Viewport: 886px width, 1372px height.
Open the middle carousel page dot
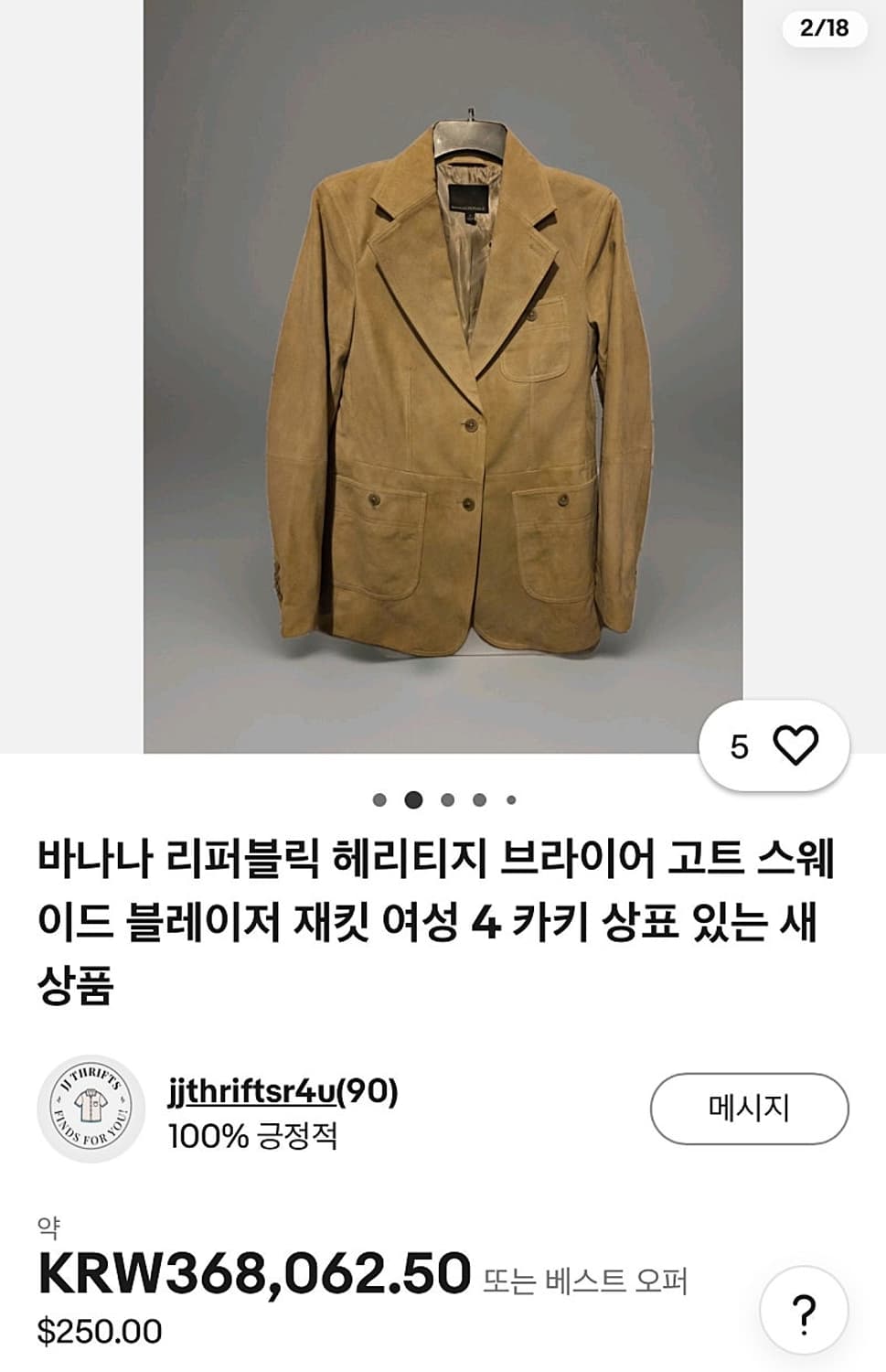point(445,798)
